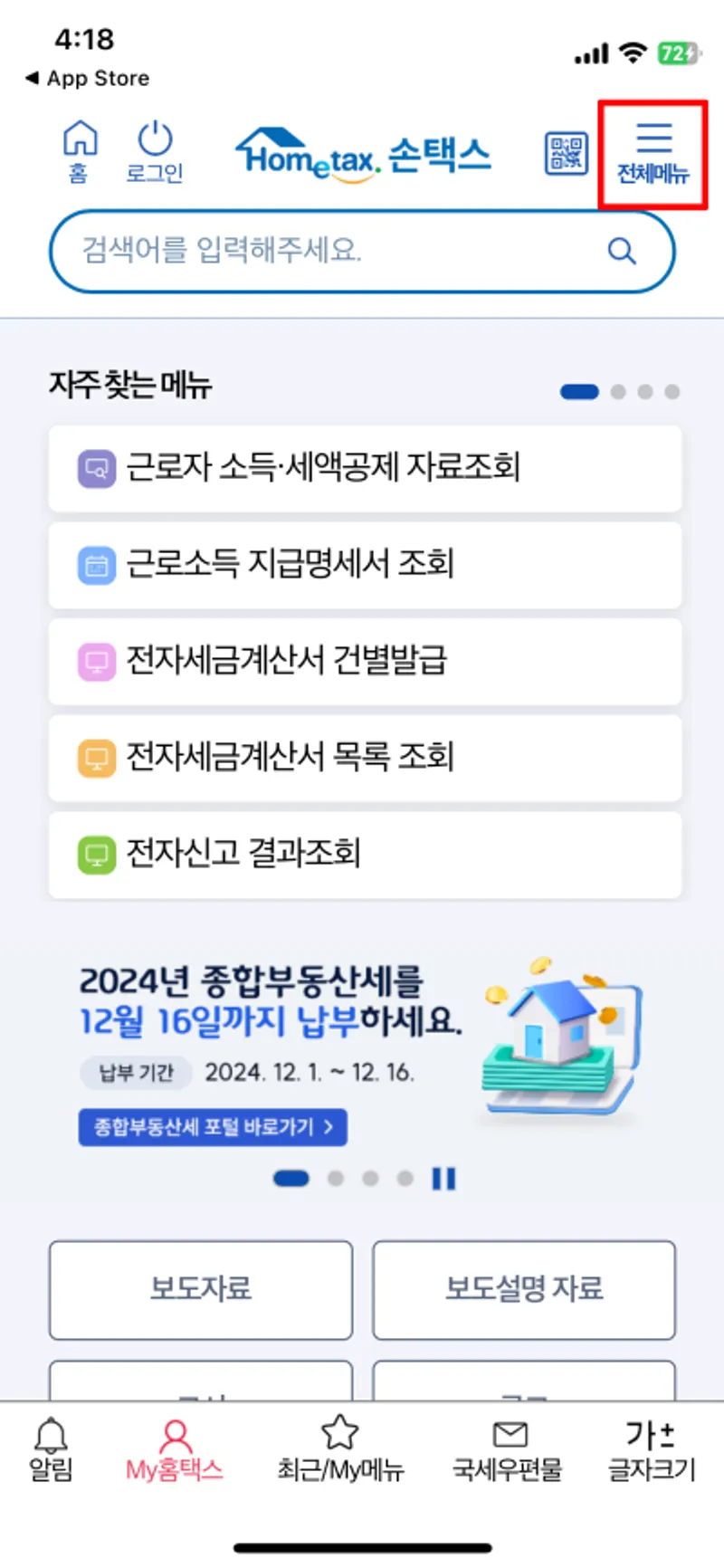The height and width of the screenshot is (1568, 724).
Task: Open the 전체메뉴 hamburger menu
Action: click(653, 152)
